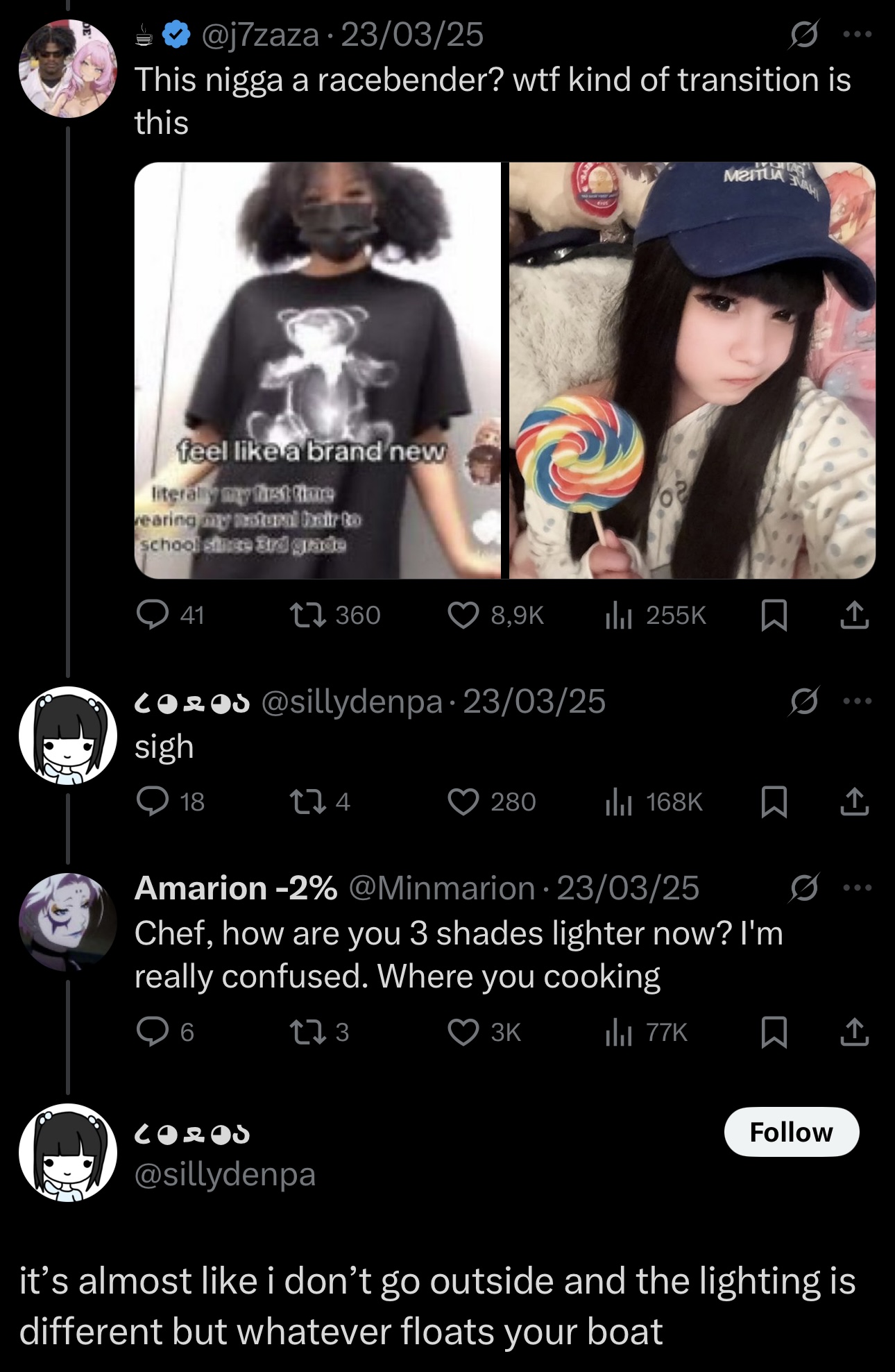
Task: Like @j7zaza's post
Action: point(463,615)
